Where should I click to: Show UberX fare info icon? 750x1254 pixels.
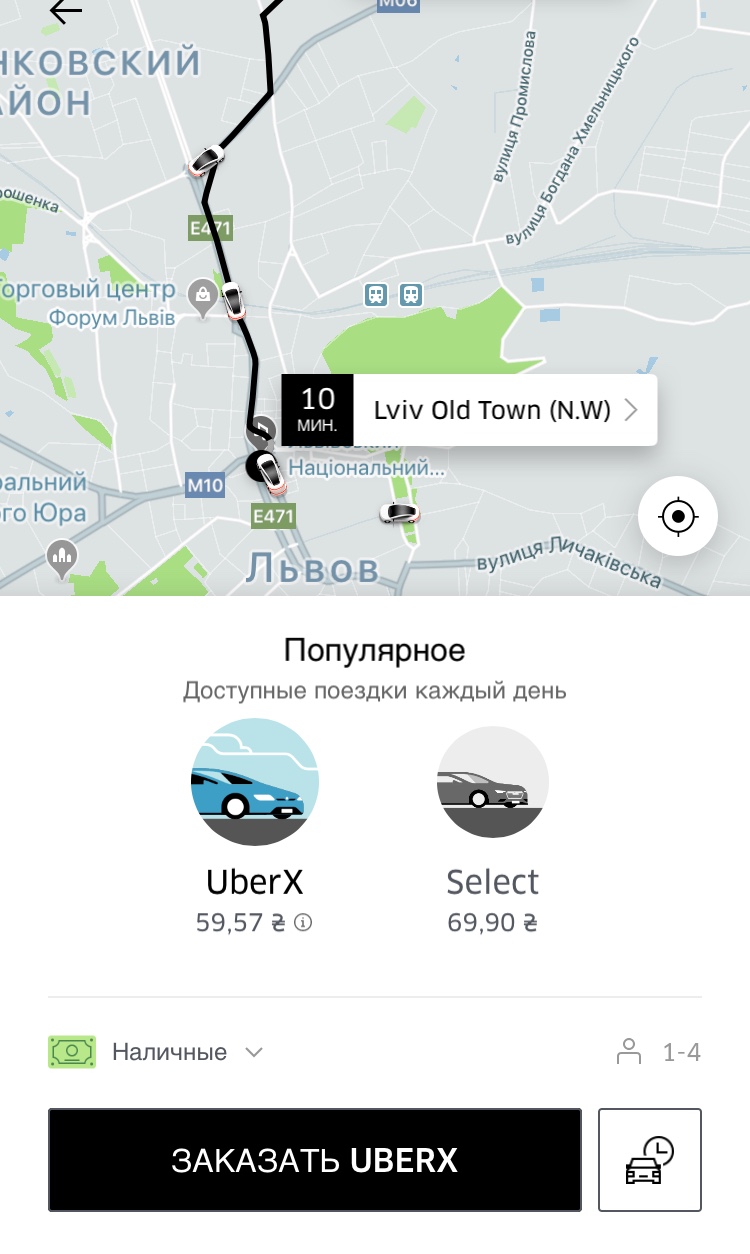[303, 923]
